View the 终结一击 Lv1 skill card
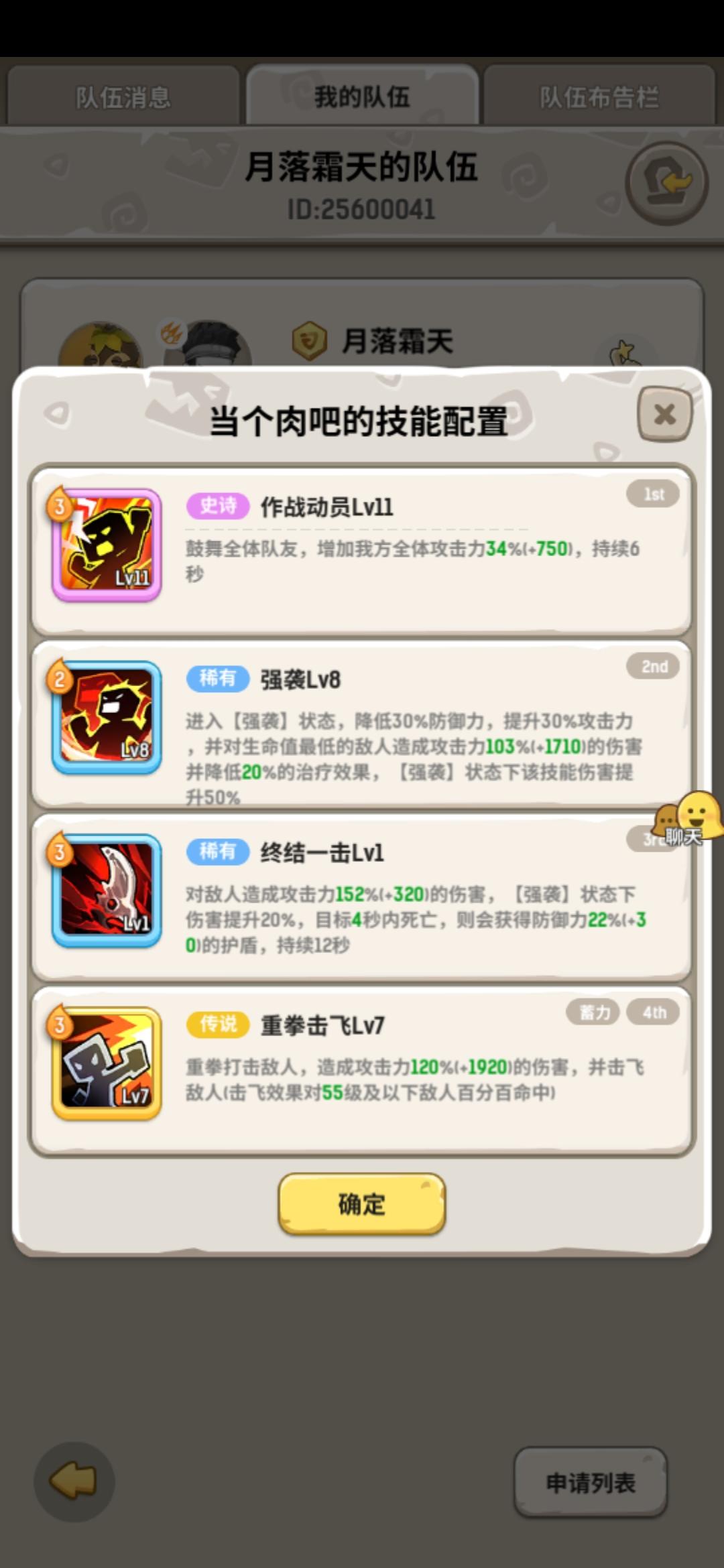Viewport: 724px width, 1568px height. tap(362, 897)
